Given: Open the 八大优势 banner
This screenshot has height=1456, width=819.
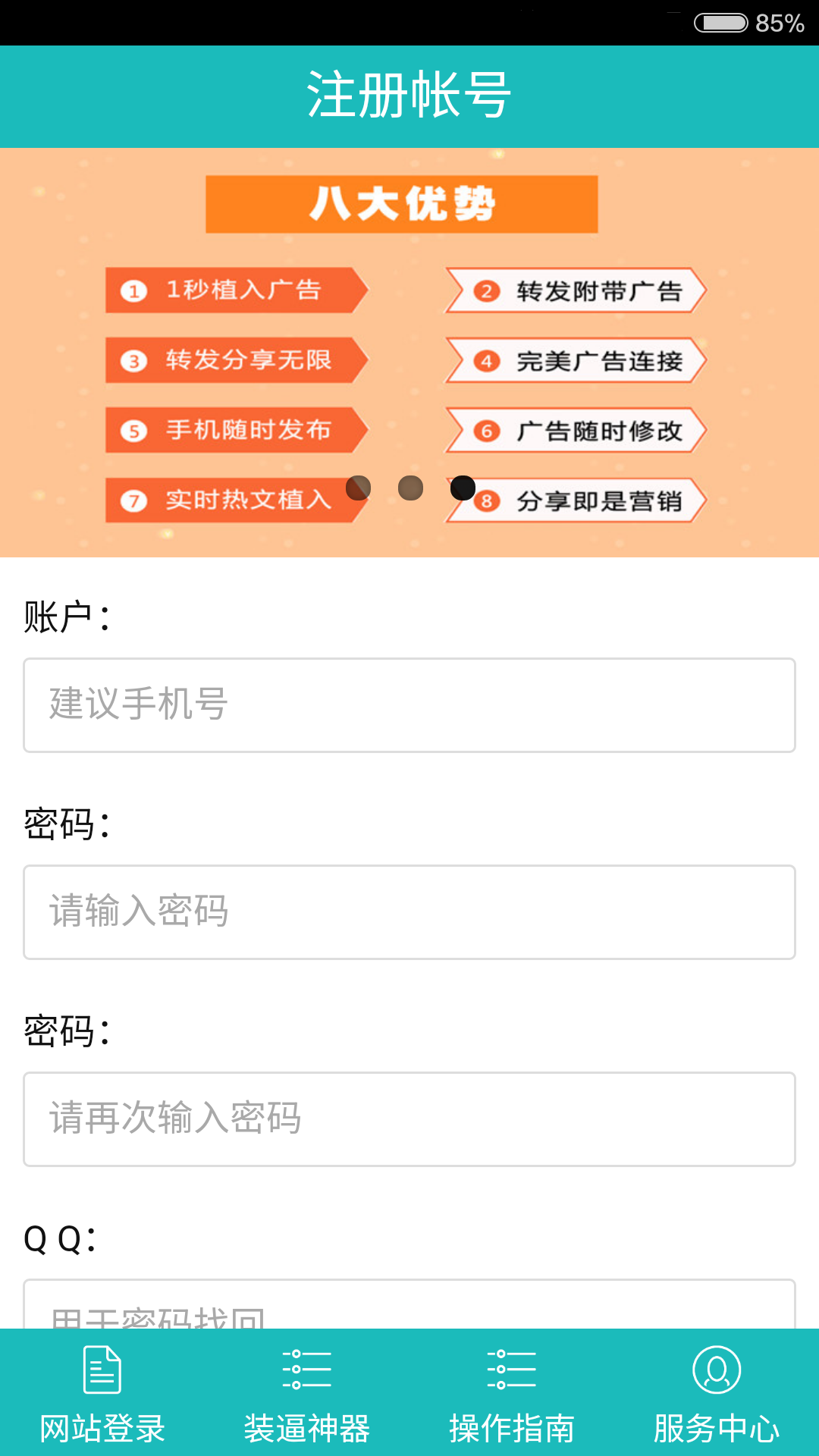Looking at the screenshot, I should (409, 353).
